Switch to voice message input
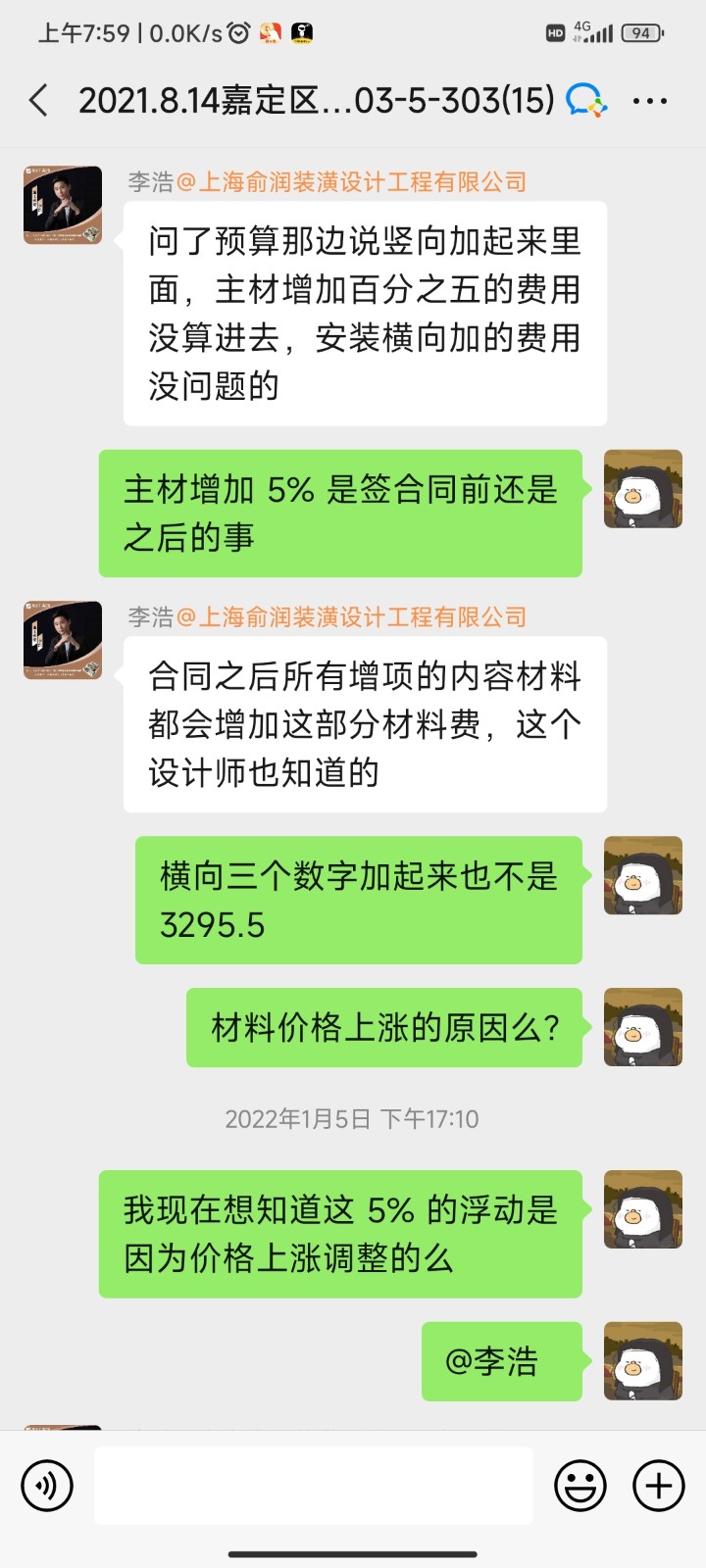Image resolution: width=706 pixels, height=1568 pixels. 47,1486
